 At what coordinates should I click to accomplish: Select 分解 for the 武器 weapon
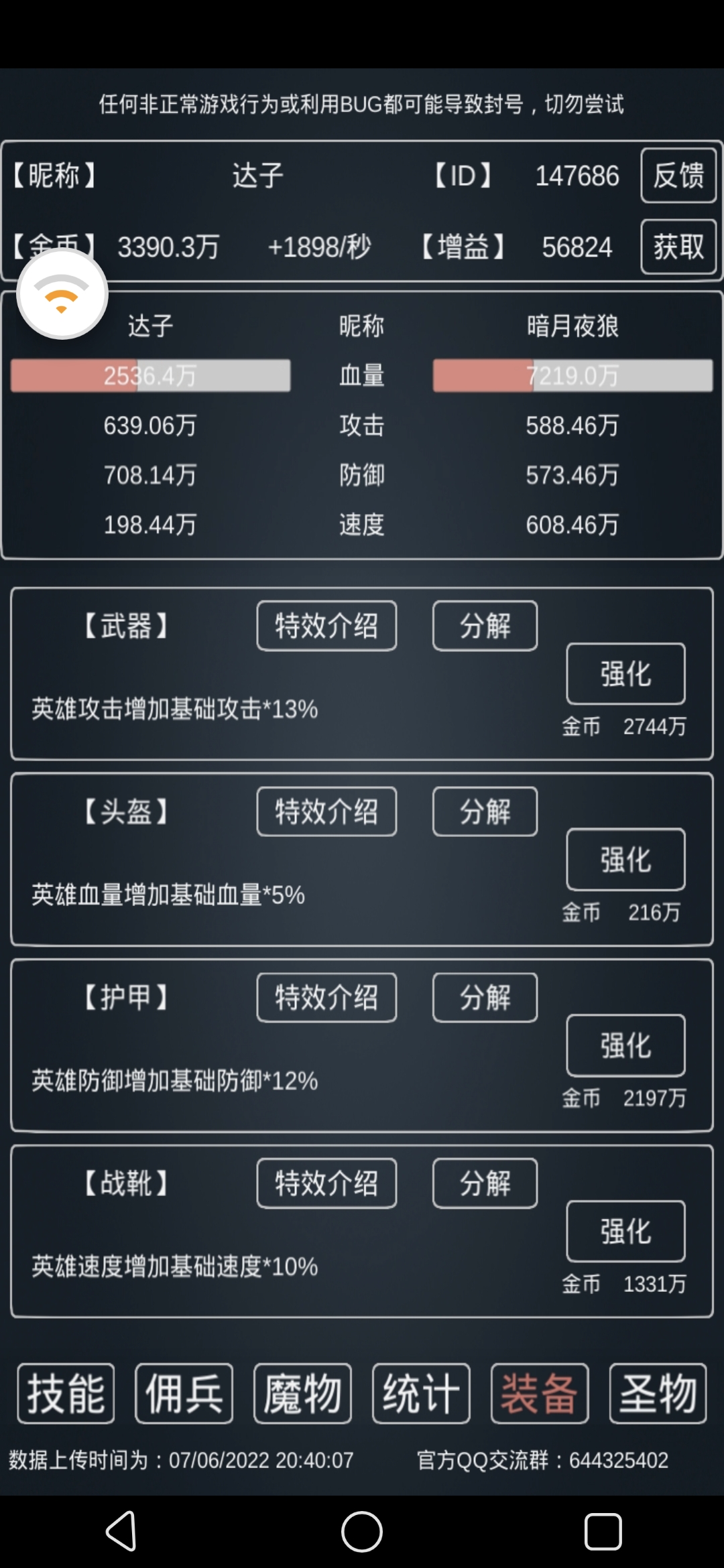tap(485, 626)
